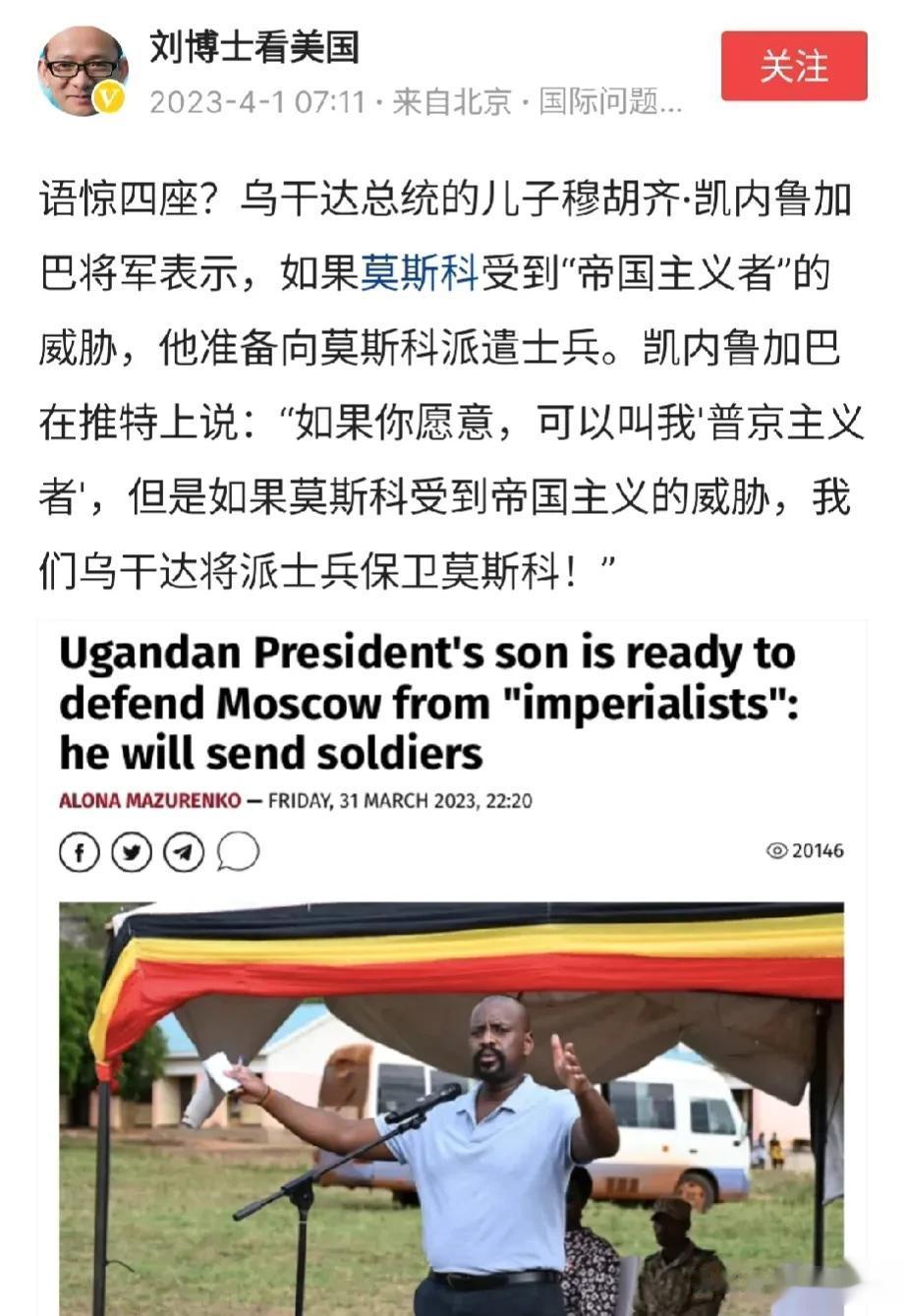Open 刘博士看美国's profile avatar

(x=82, y=70)
